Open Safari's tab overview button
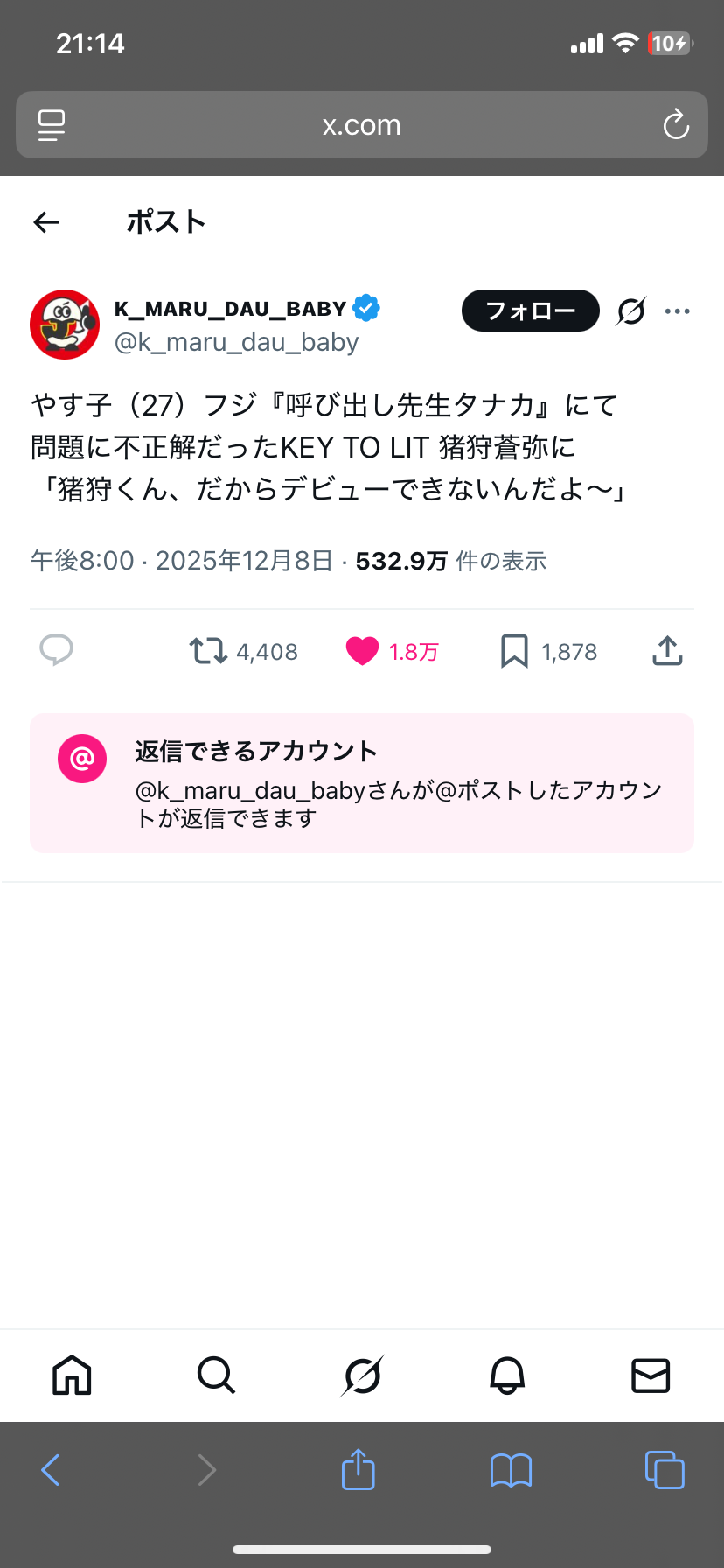This screenshot has width=724, height=1568. [665, 1470]
